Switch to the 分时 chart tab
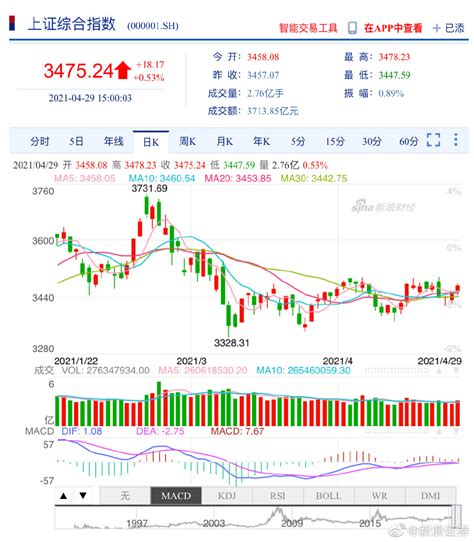Screen dimensions: 474x542 [x=40, y=141]
